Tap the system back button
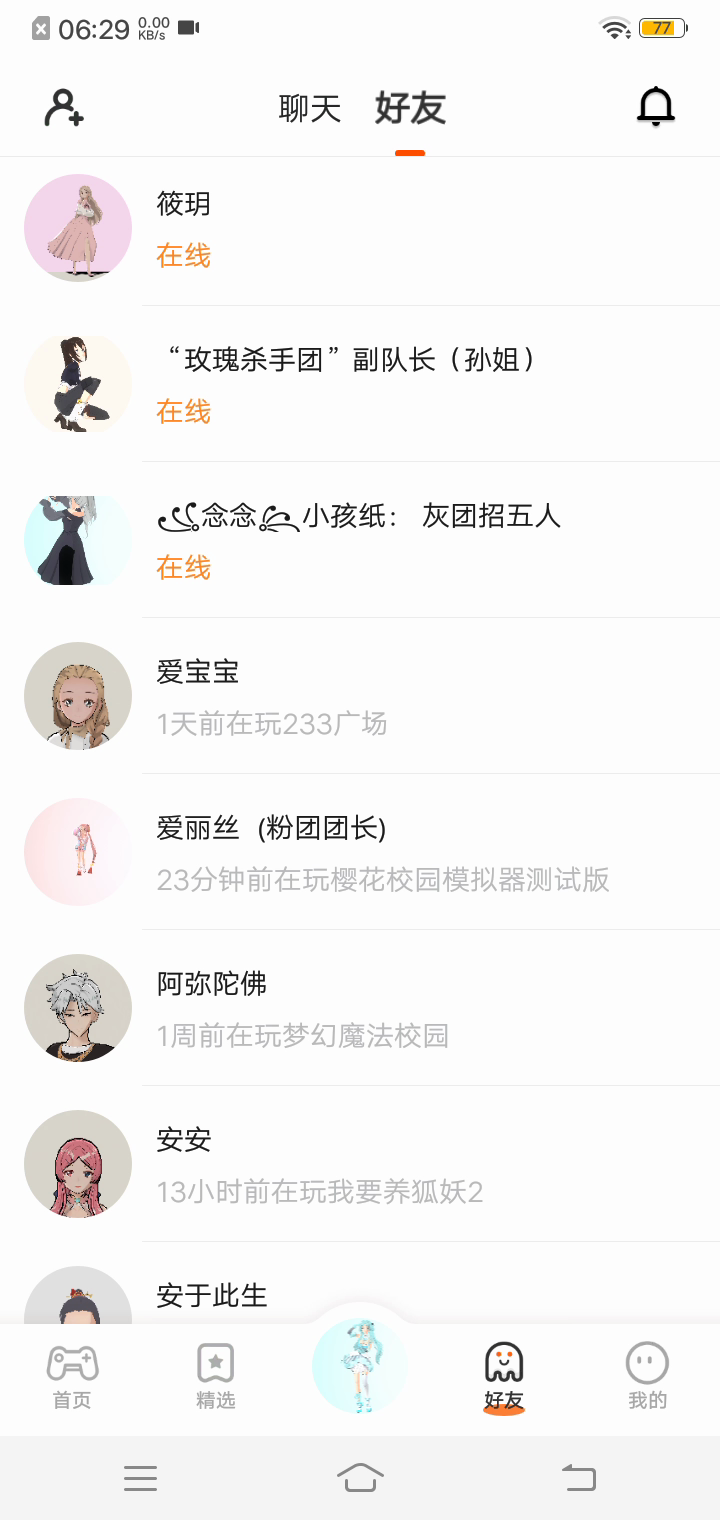 [578, 1477]
